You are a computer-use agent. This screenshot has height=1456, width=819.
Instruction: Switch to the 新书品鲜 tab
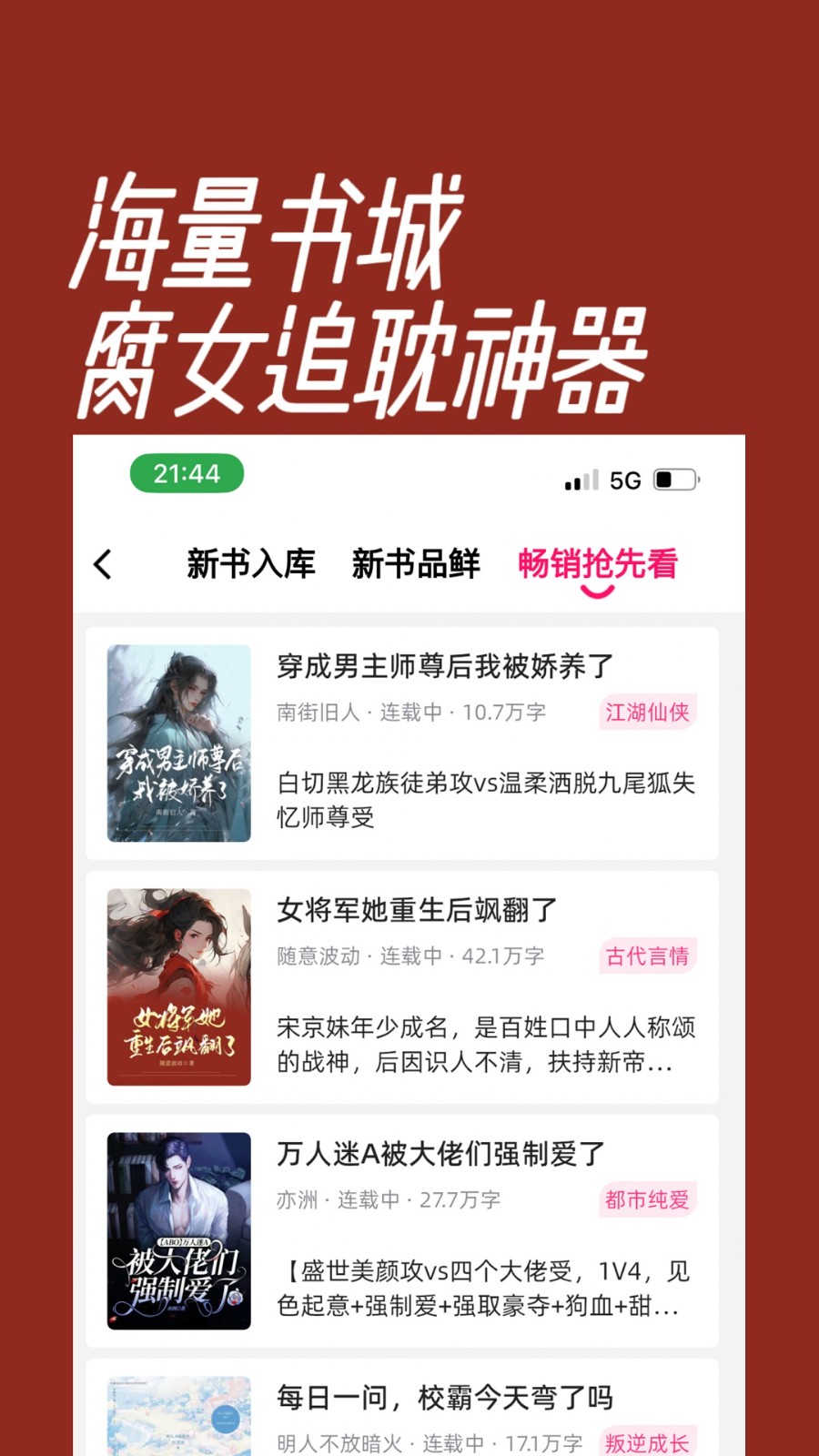(417, 564)
